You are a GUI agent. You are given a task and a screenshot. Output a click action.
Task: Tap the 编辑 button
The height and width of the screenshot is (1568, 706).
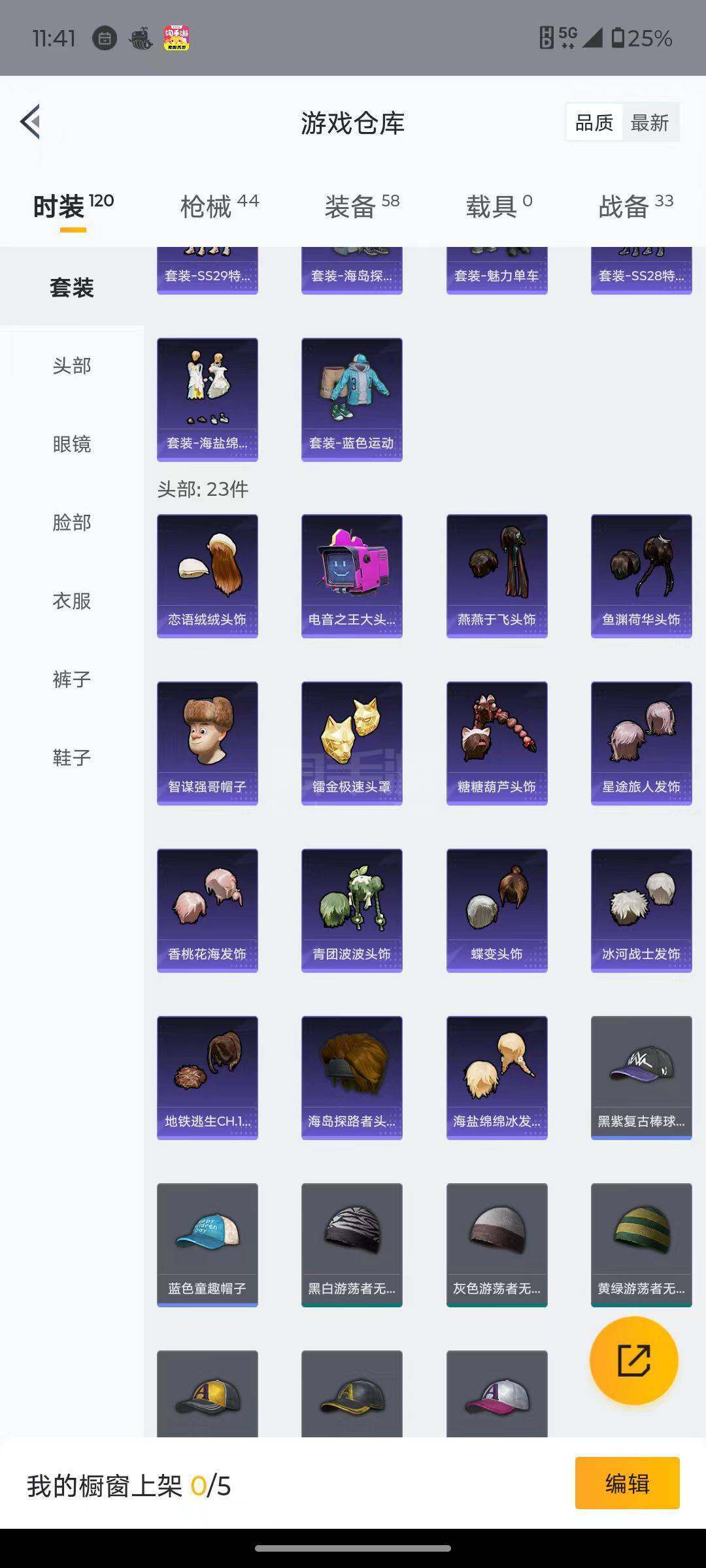627,1483
